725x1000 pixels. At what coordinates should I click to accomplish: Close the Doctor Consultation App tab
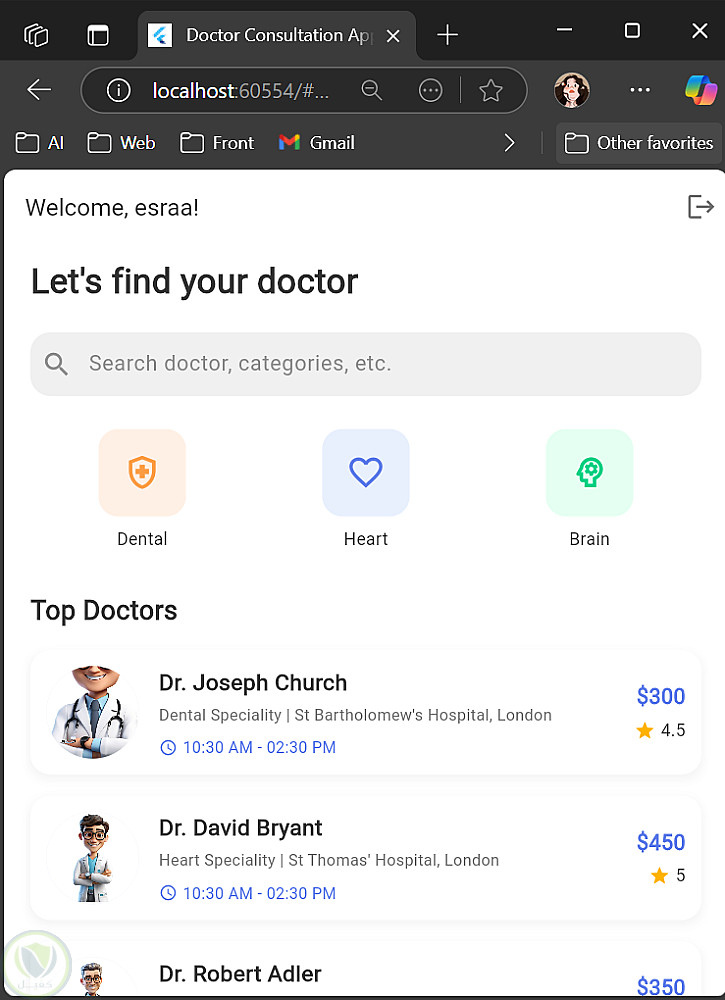point(393,36)
